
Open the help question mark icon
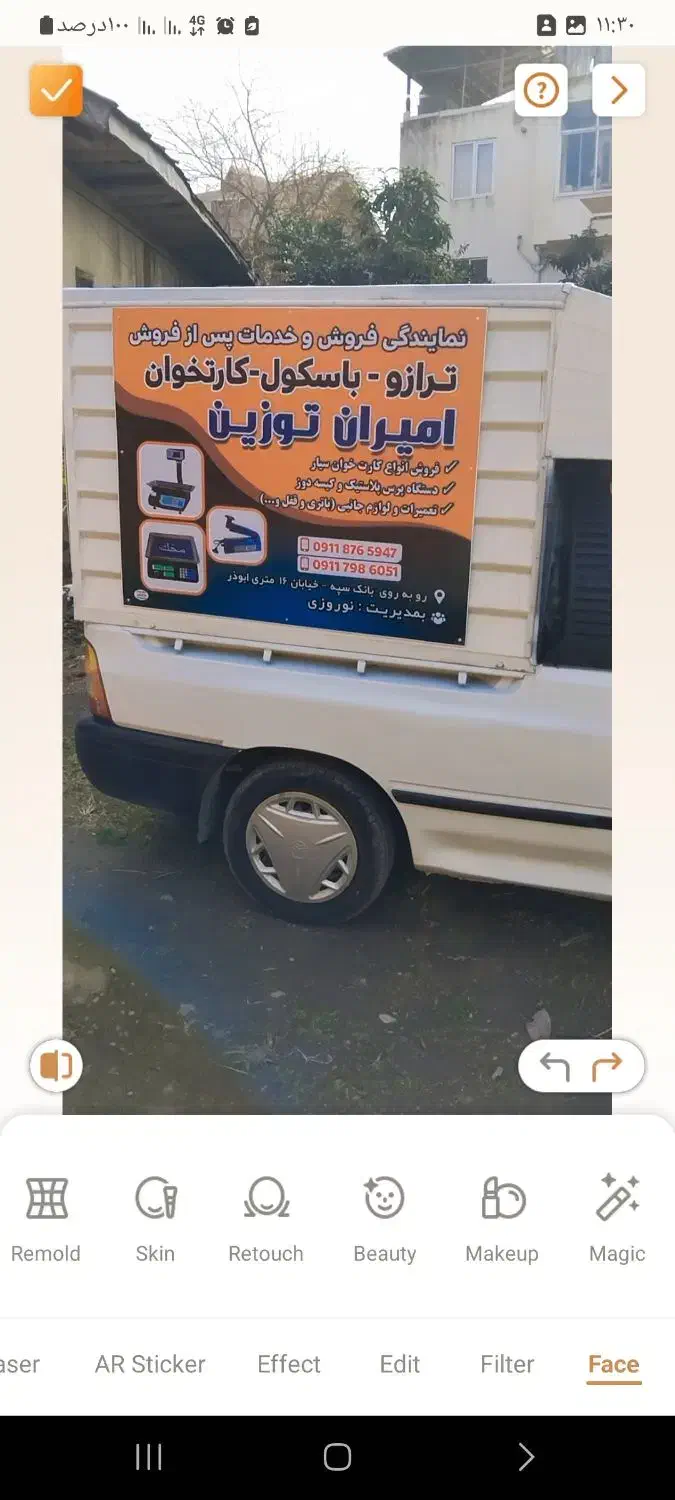pyautogui.click(x=541, y=91)
